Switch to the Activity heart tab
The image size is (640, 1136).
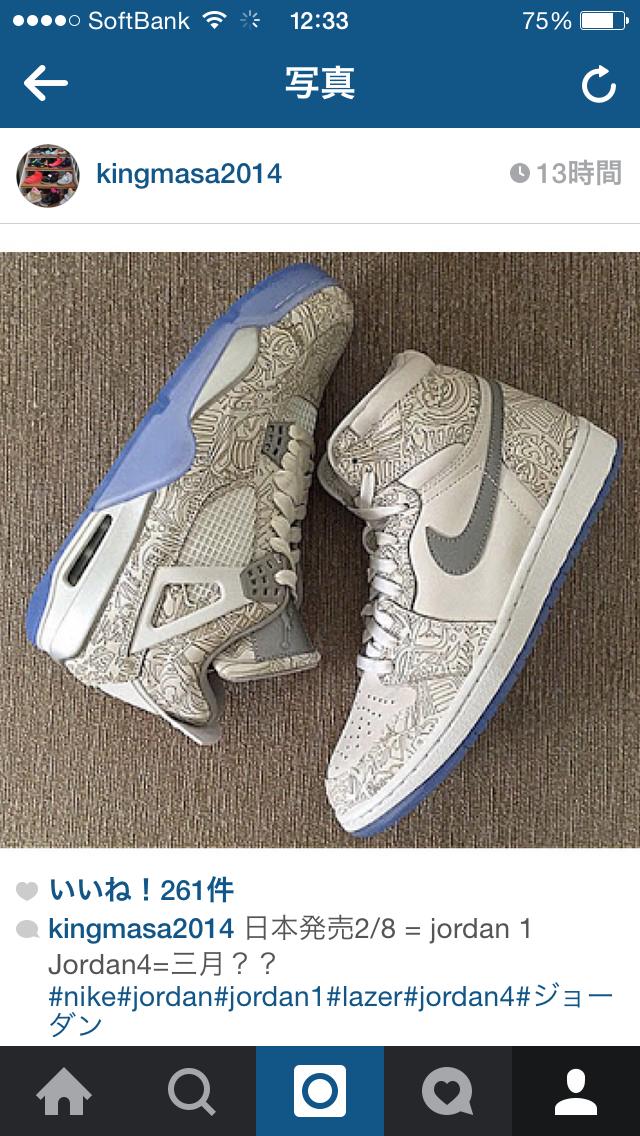(448, 1092)
